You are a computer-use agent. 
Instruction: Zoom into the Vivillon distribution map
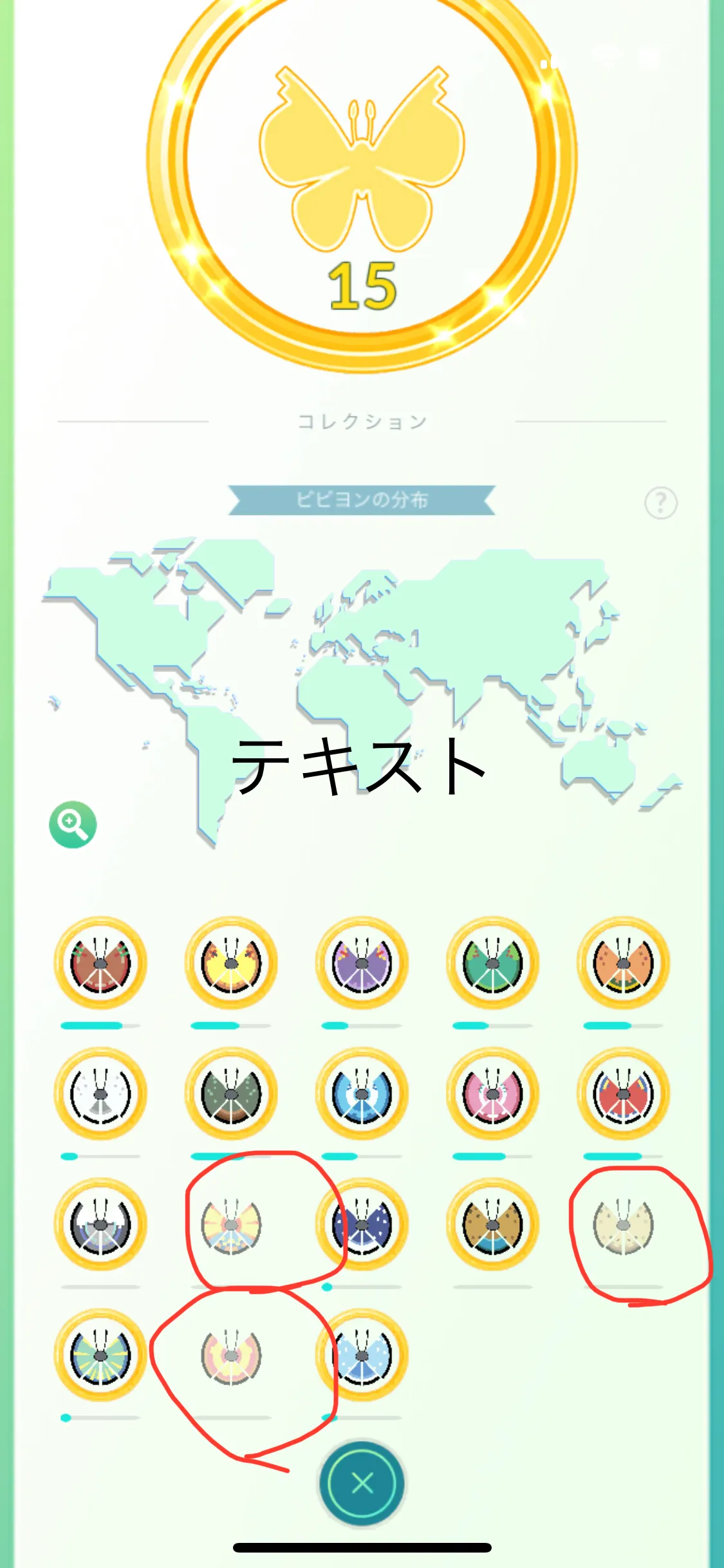click(73, 825)
